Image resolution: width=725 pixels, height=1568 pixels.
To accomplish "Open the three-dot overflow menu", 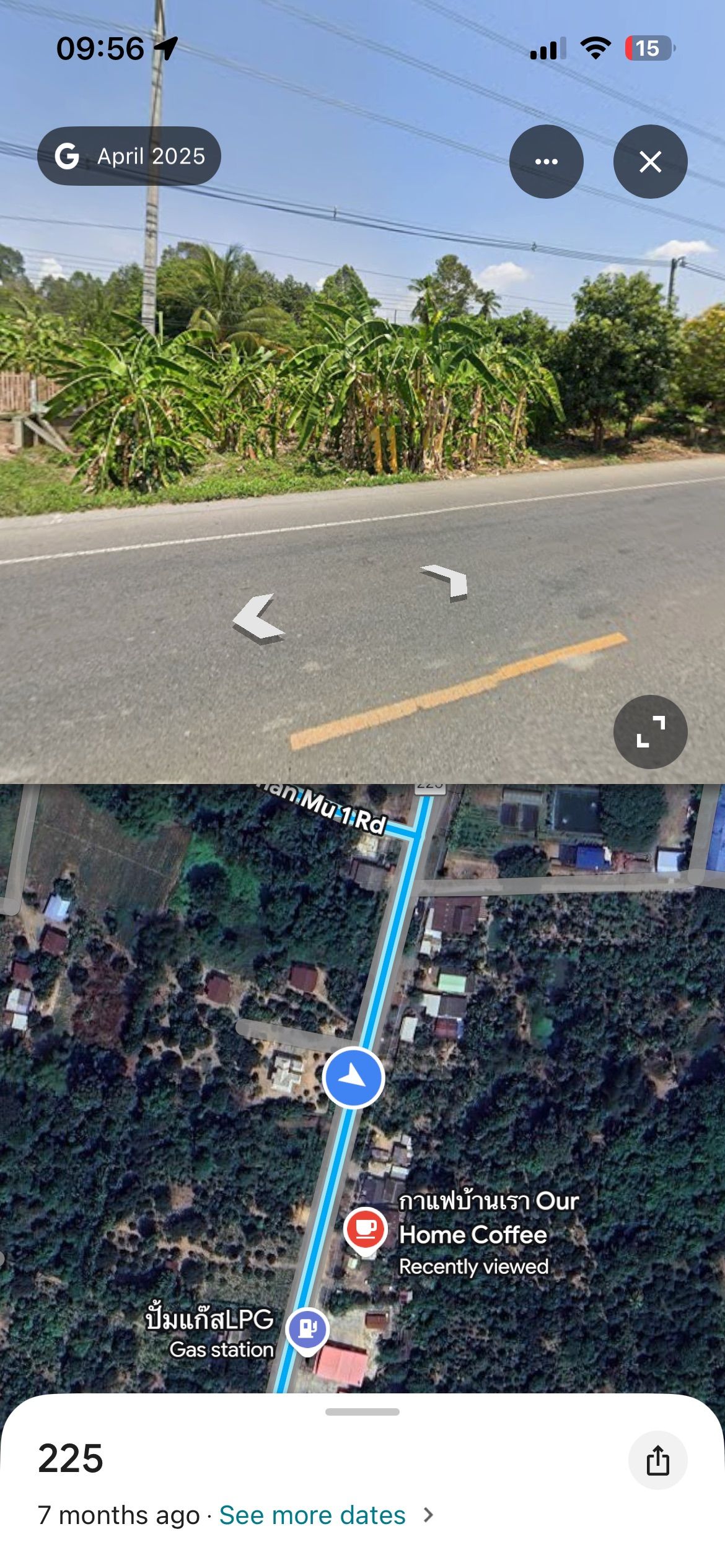I will pyautogui.click(x=546, y=162).
